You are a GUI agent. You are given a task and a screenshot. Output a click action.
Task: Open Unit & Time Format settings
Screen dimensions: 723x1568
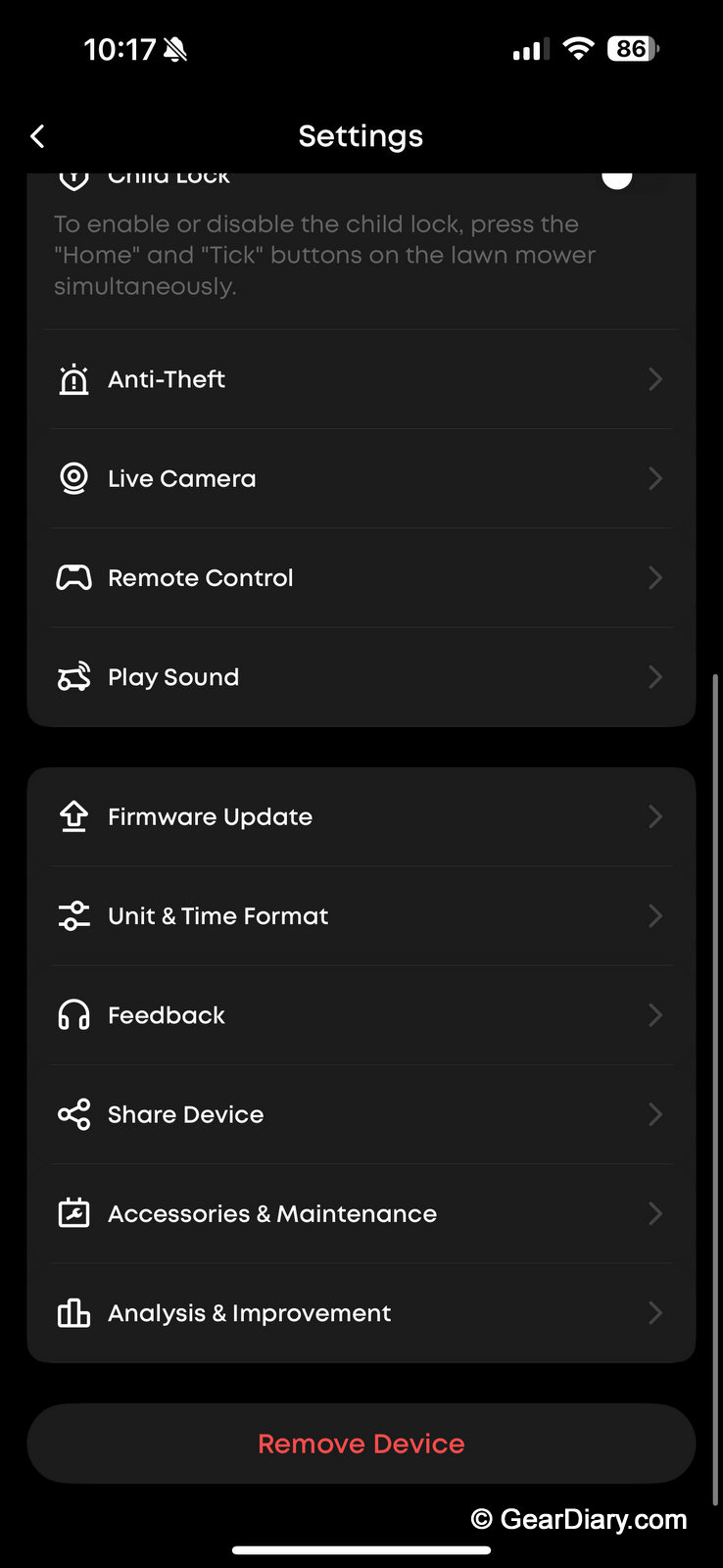click(361, 916)
